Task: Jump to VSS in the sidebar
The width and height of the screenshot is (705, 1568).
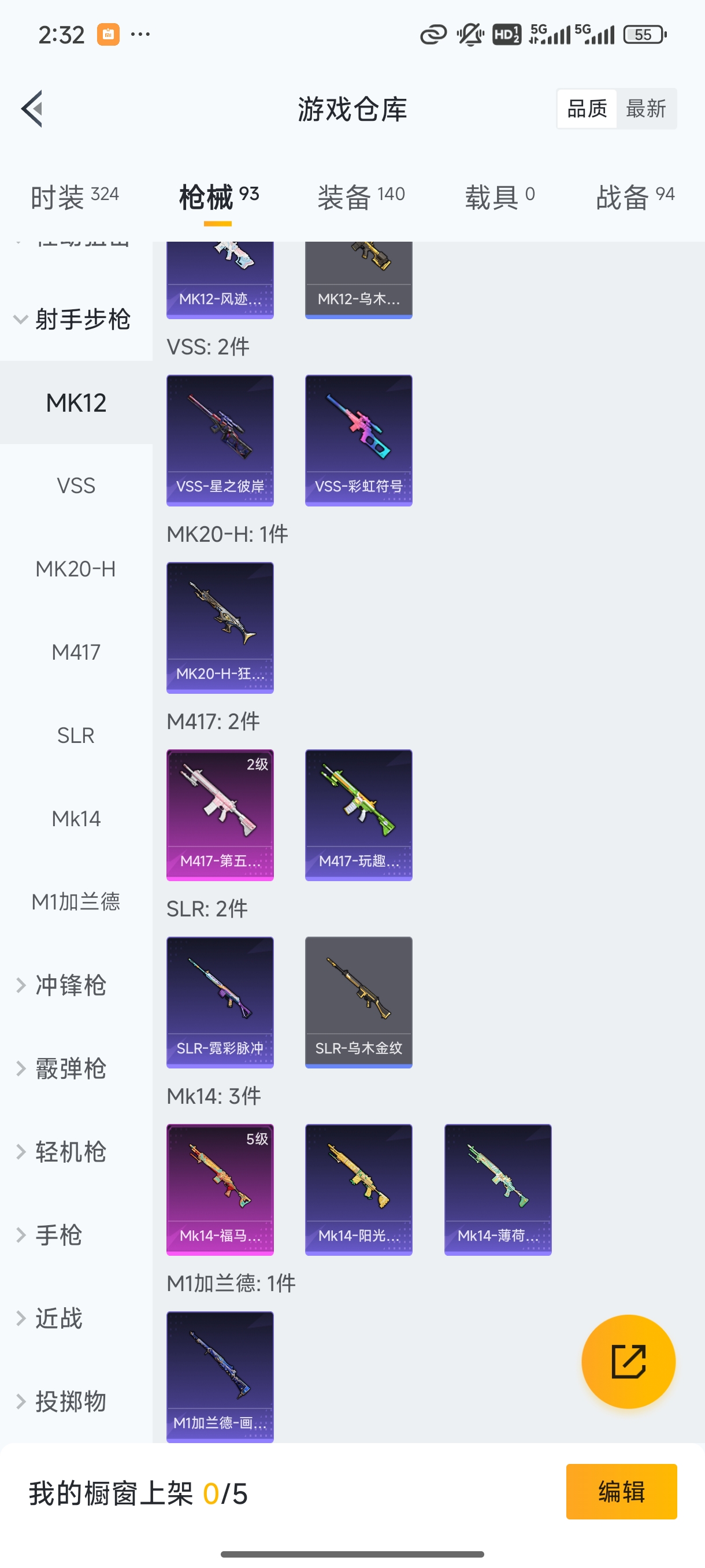Action: tap(76, 486)
